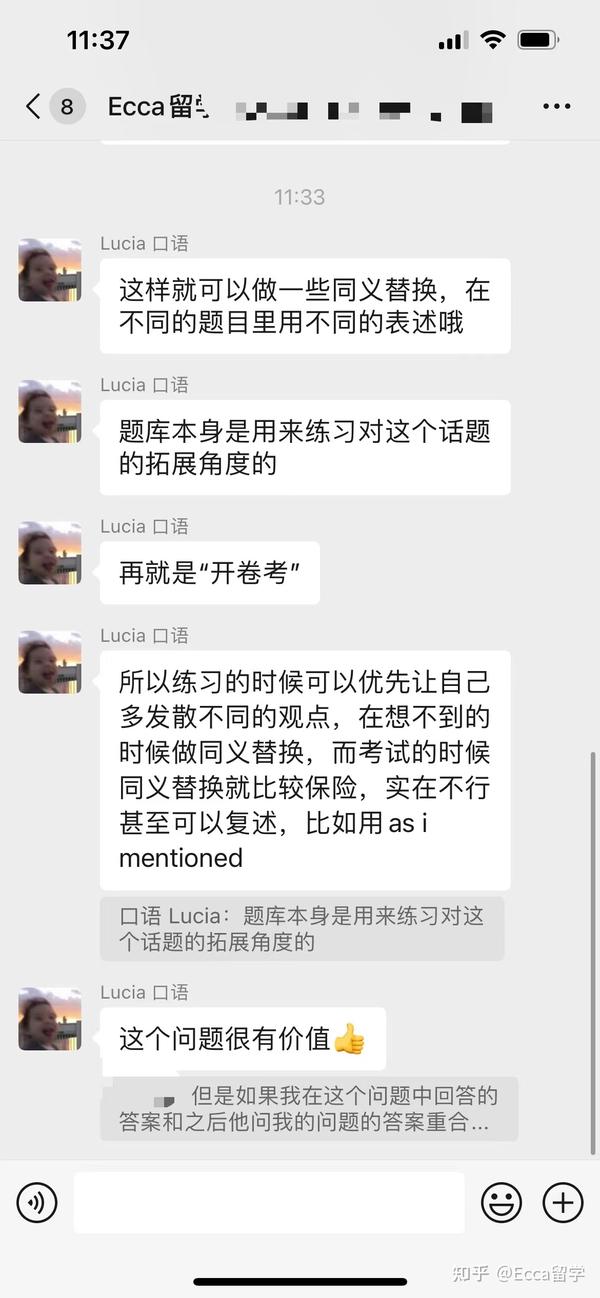Tap the message text field
The height and width of the screenshot is (1298, 600).
(269, 1202)
